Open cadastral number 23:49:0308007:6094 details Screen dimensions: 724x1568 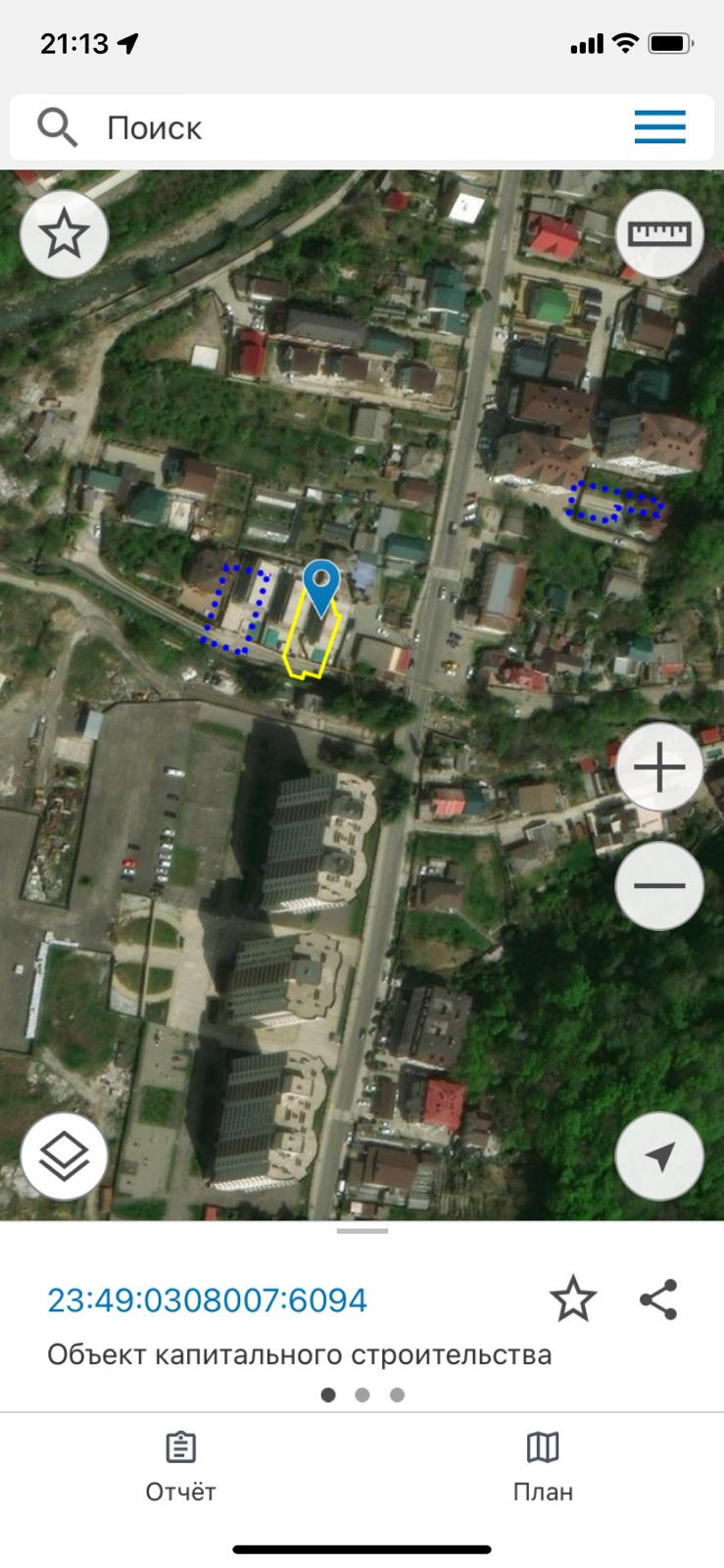tap(208, 1300)
